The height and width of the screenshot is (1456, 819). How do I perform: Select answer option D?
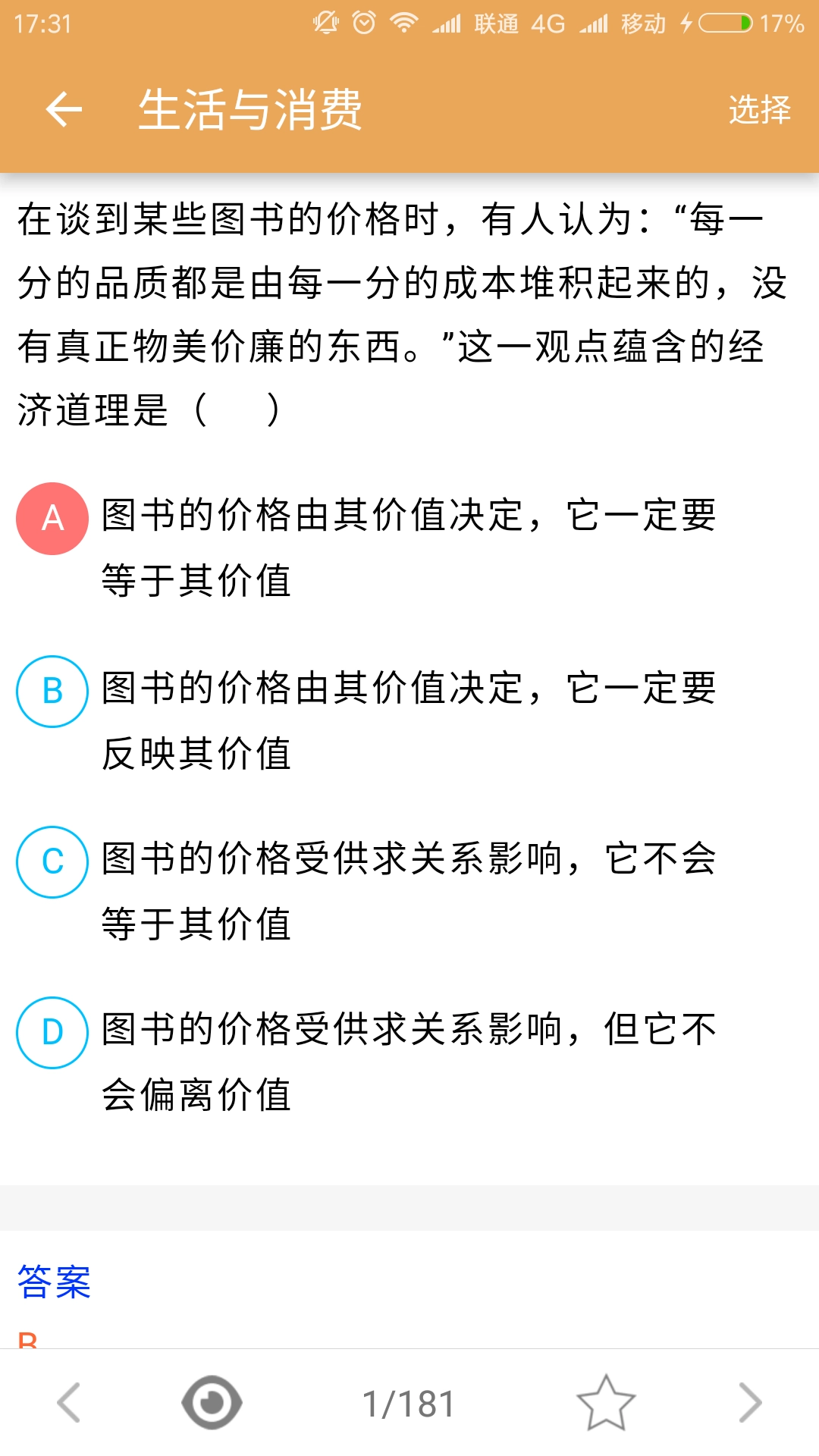(52, 1031)
